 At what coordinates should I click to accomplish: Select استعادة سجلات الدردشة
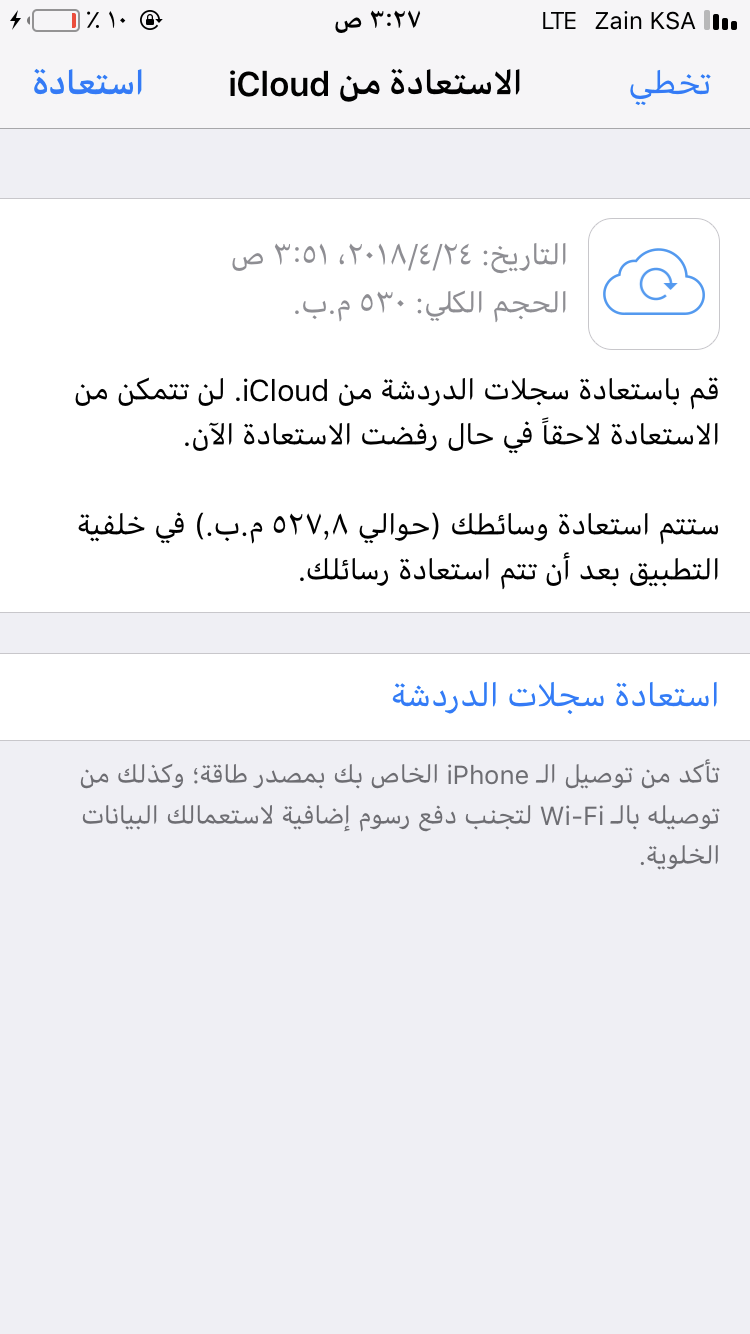[x=555, y=696]
